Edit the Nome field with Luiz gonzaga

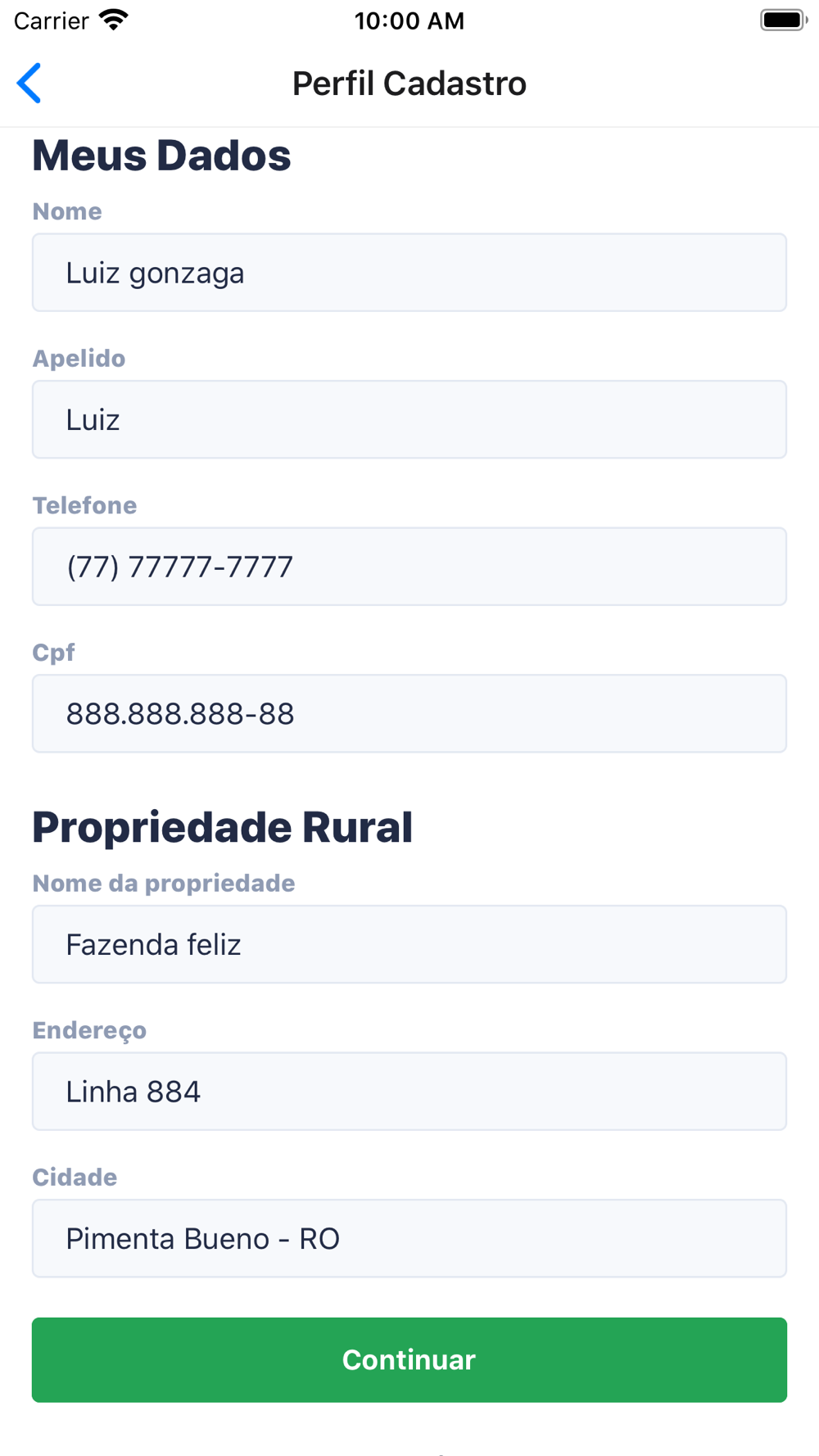click(409, 273)
